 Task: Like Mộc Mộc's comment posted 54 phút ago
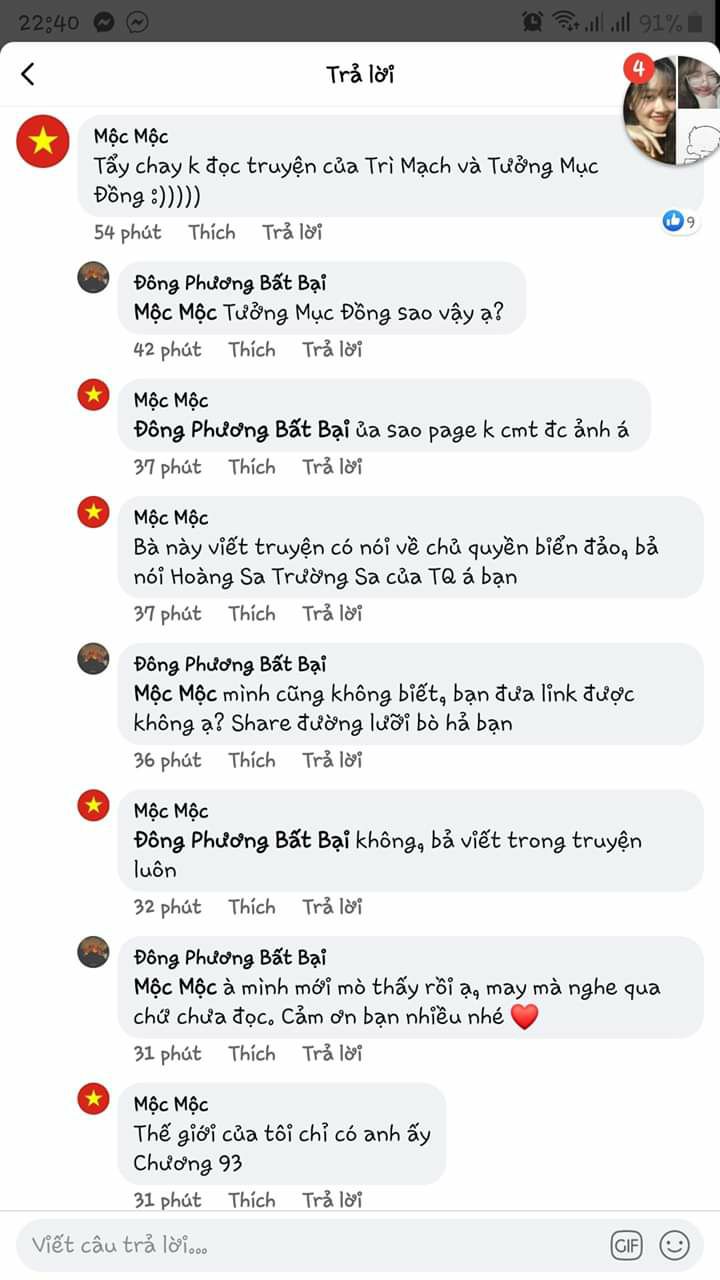pyautogui.click(x=212, y=232)
